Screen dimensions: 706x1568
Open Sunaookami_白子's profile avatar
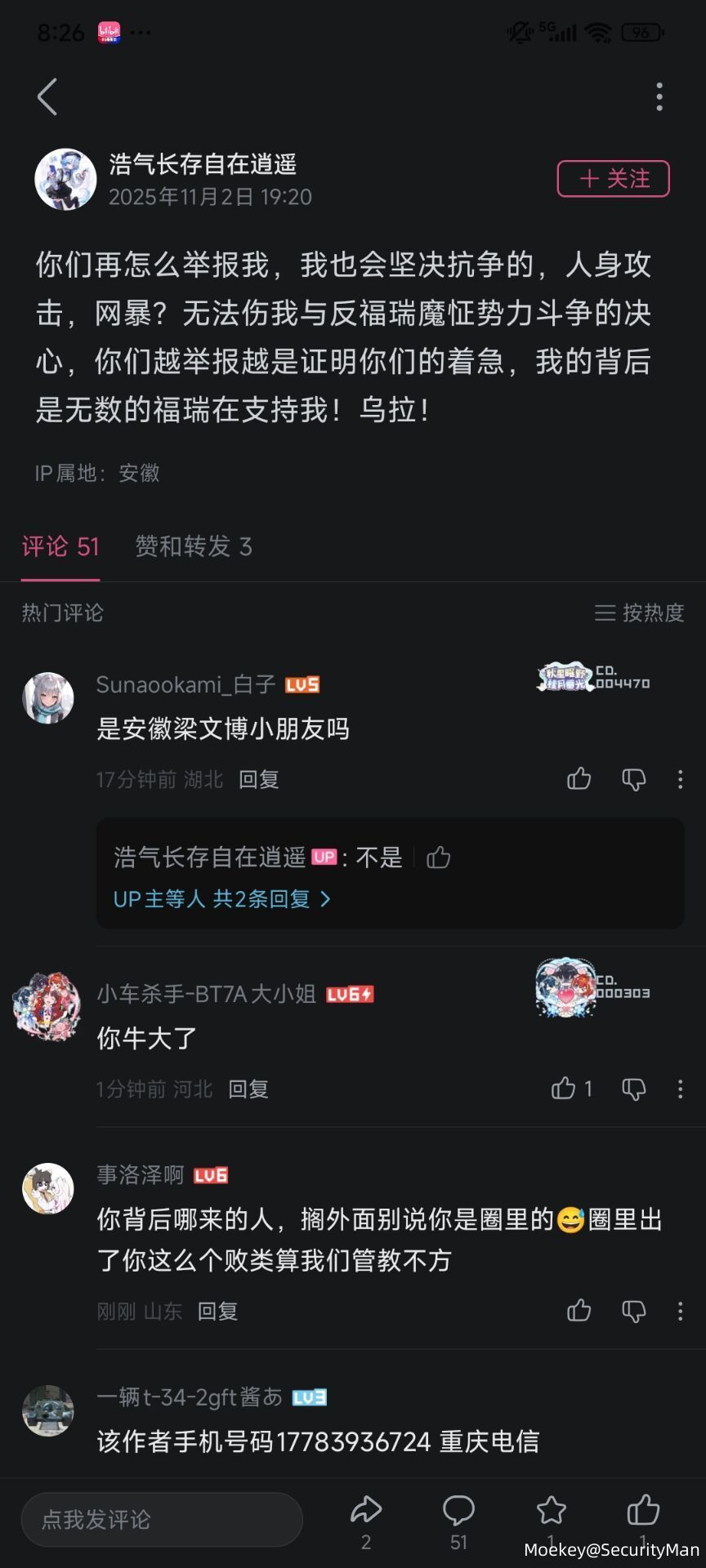pos(47,699)
